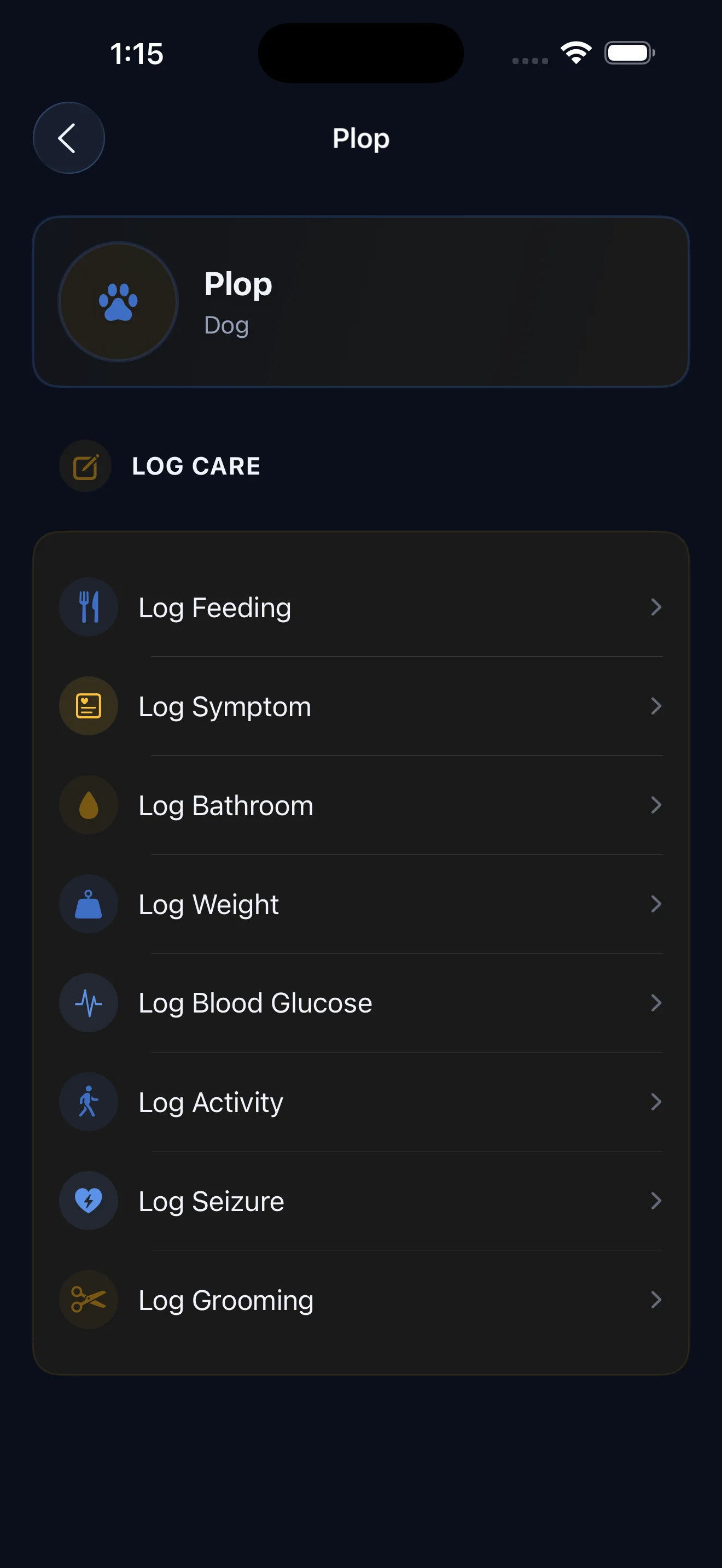Expand the Log Feeding row chevron
Screen dimensions: 722x1568
656,607
